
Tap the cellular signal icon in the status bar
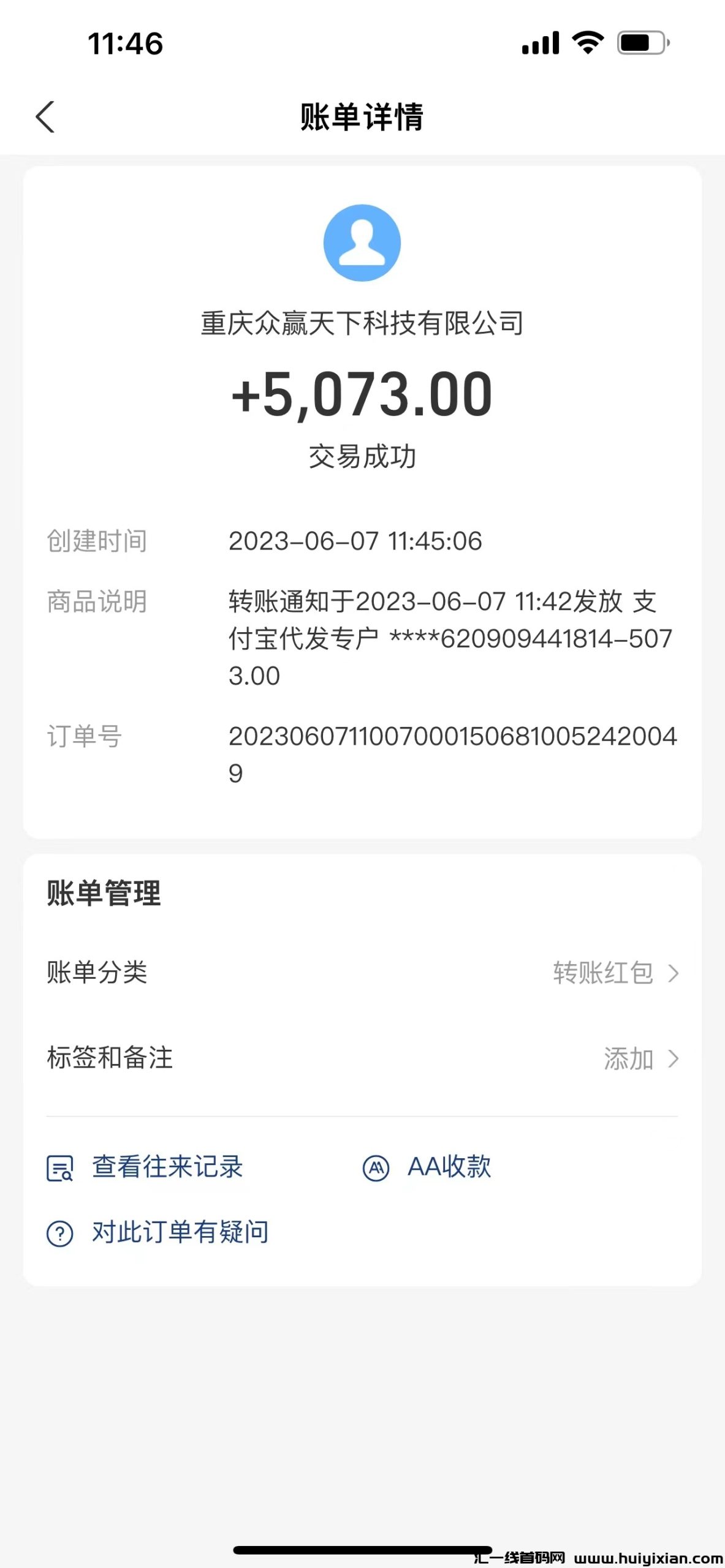point(539,42)
